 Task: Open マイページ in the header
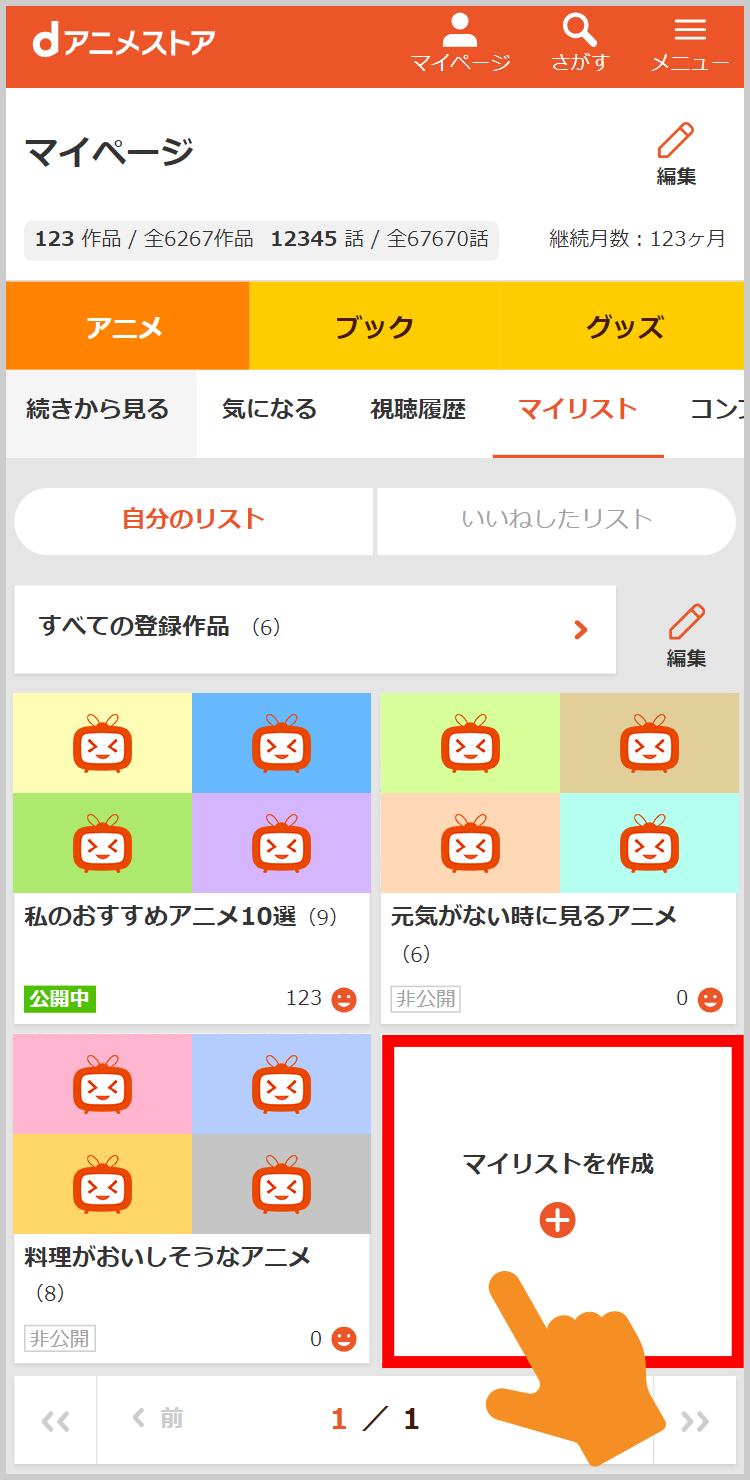pyautogui.click(x=460, y=44)
